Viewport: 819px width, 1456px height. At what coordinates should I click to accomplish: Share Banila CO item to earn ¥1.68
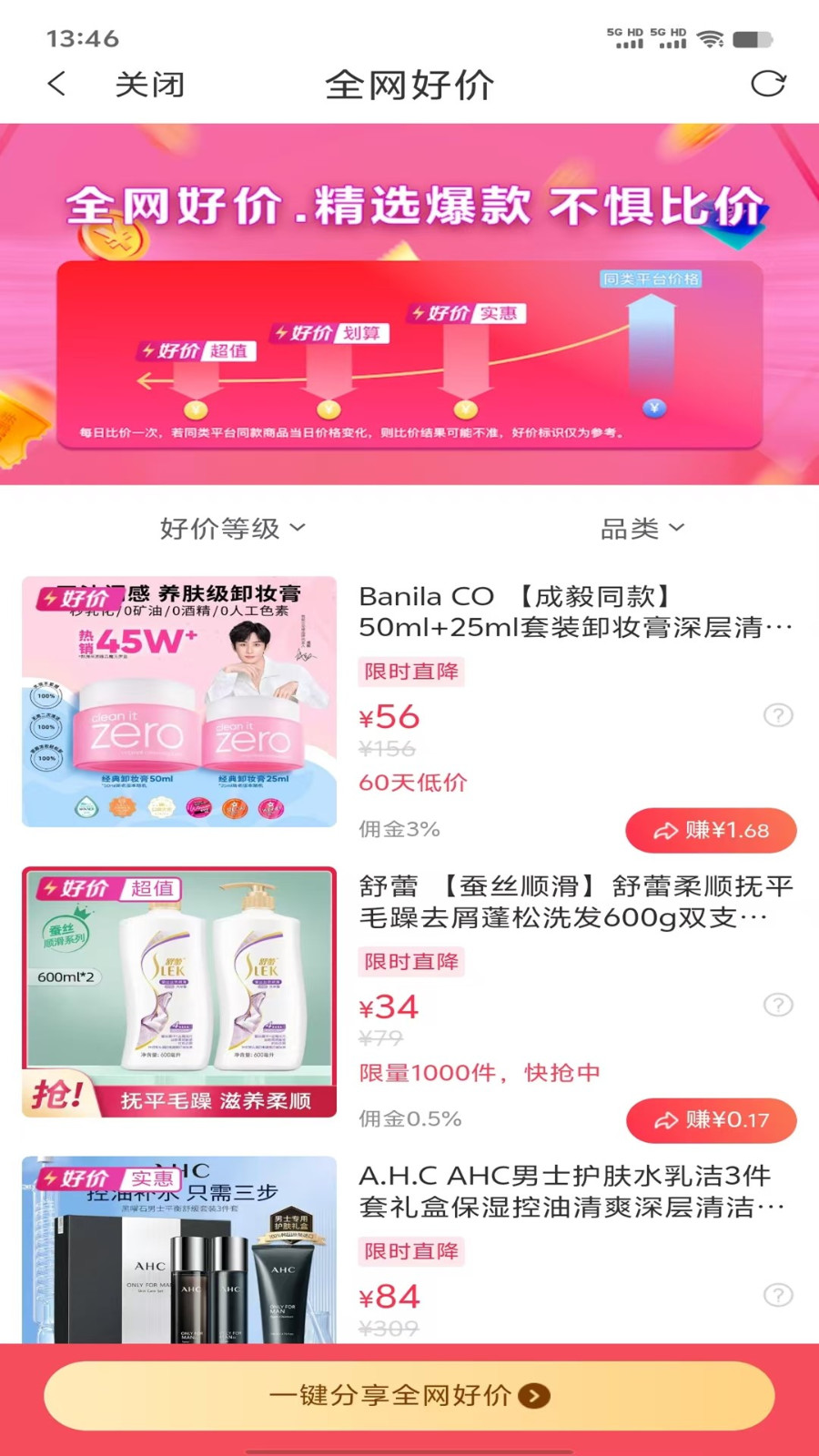[x=711, y=830]
